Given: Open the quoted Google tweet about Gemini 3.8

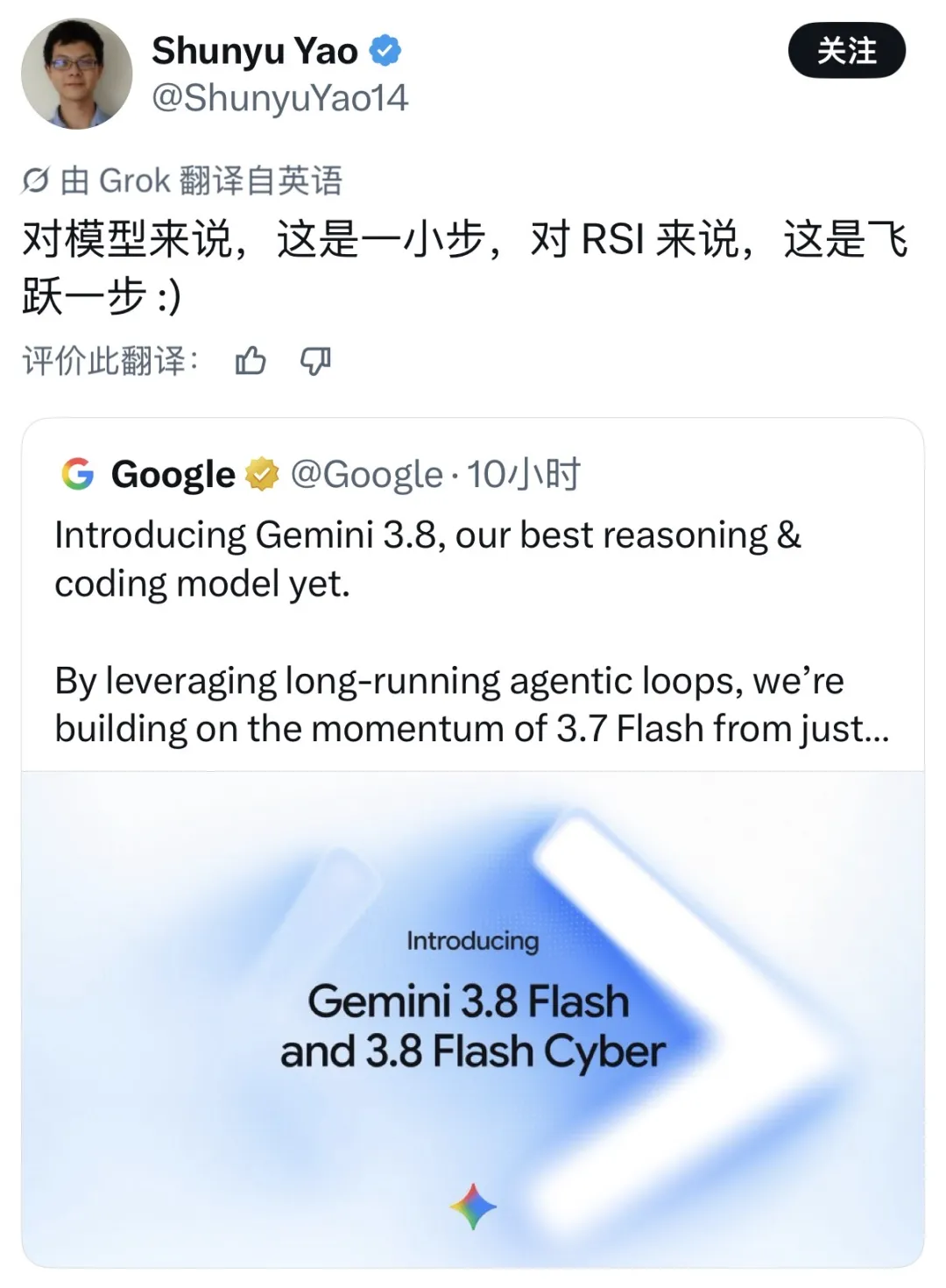Looking at the screenshot, I should click(x=473, y=595).
